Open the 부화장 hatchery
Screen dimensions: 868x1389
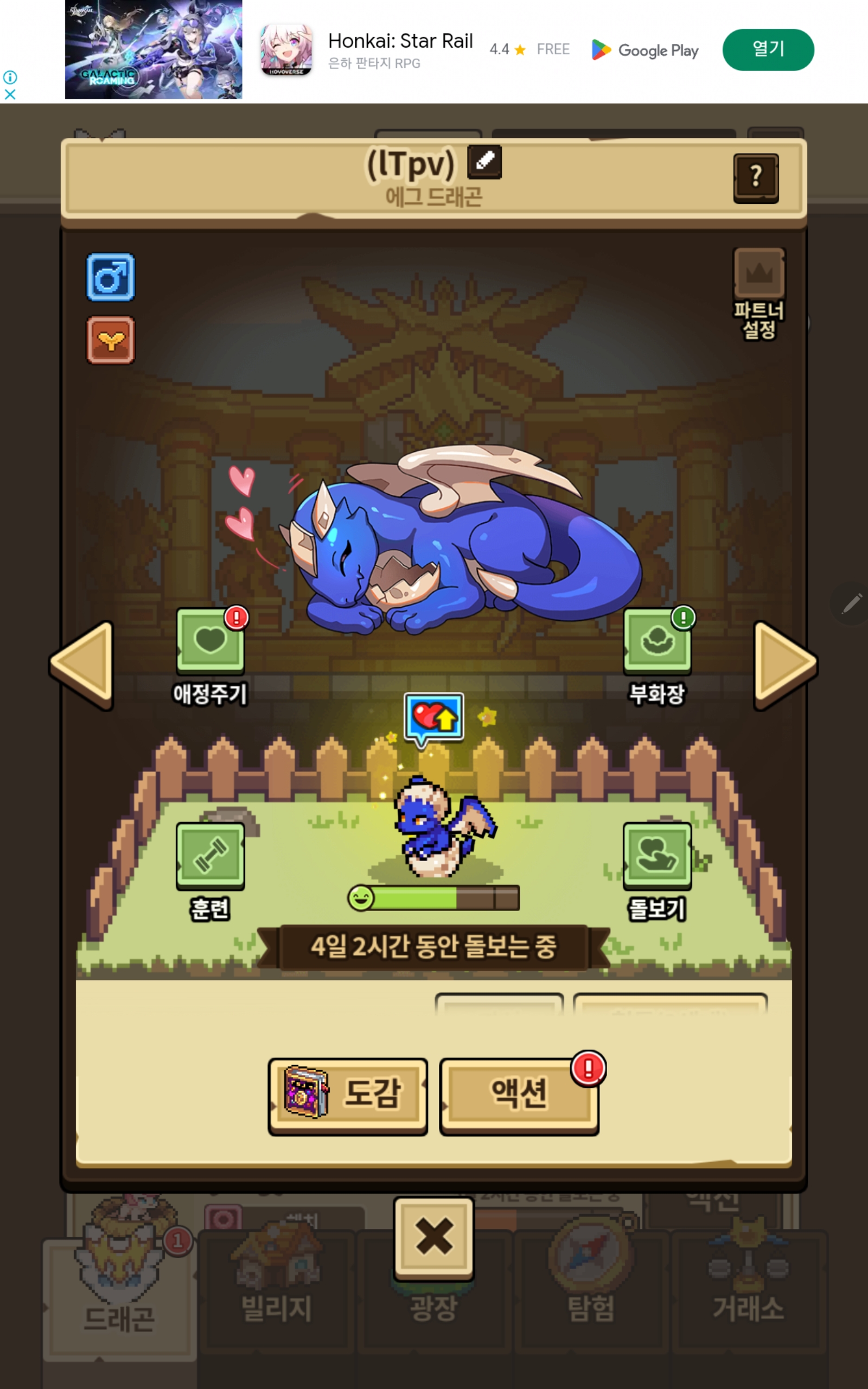pos(657,641)
